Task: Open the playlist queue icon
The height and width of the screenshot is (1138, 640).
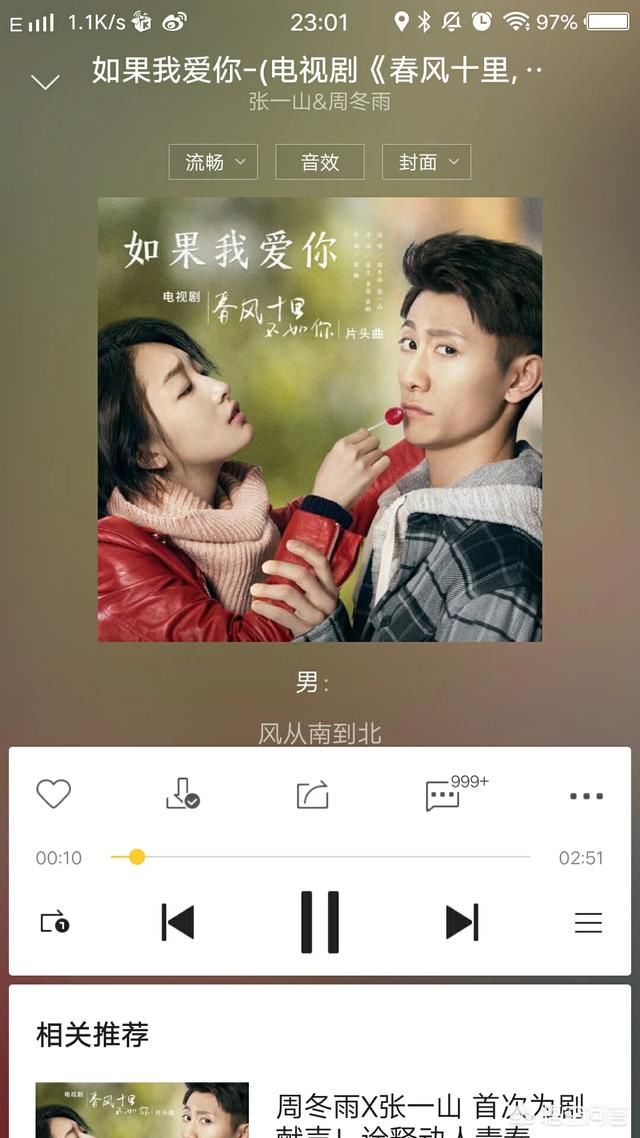Action: click(588, 922)
